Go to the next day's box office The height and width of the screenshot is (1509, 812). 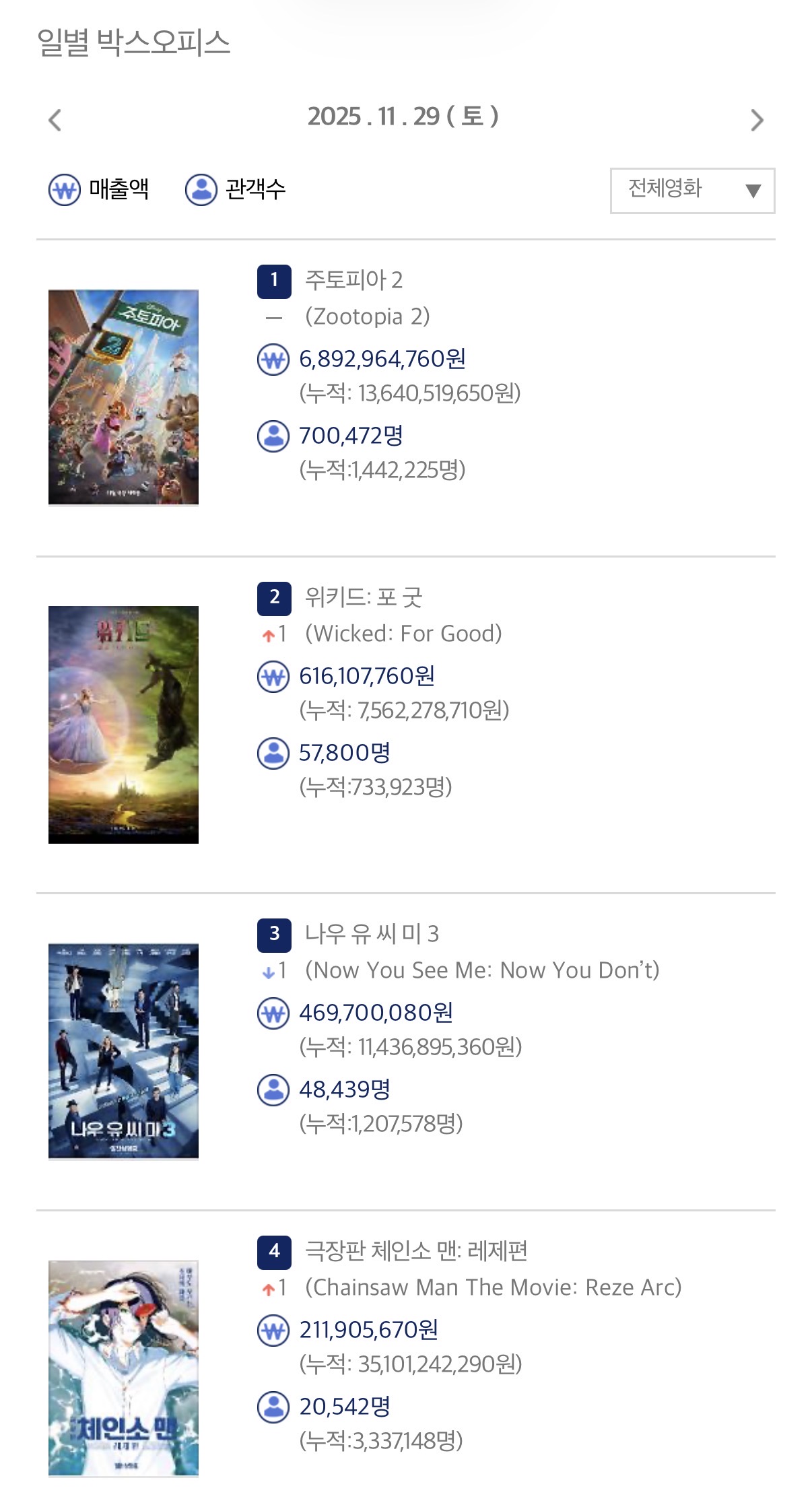(757, 121)
